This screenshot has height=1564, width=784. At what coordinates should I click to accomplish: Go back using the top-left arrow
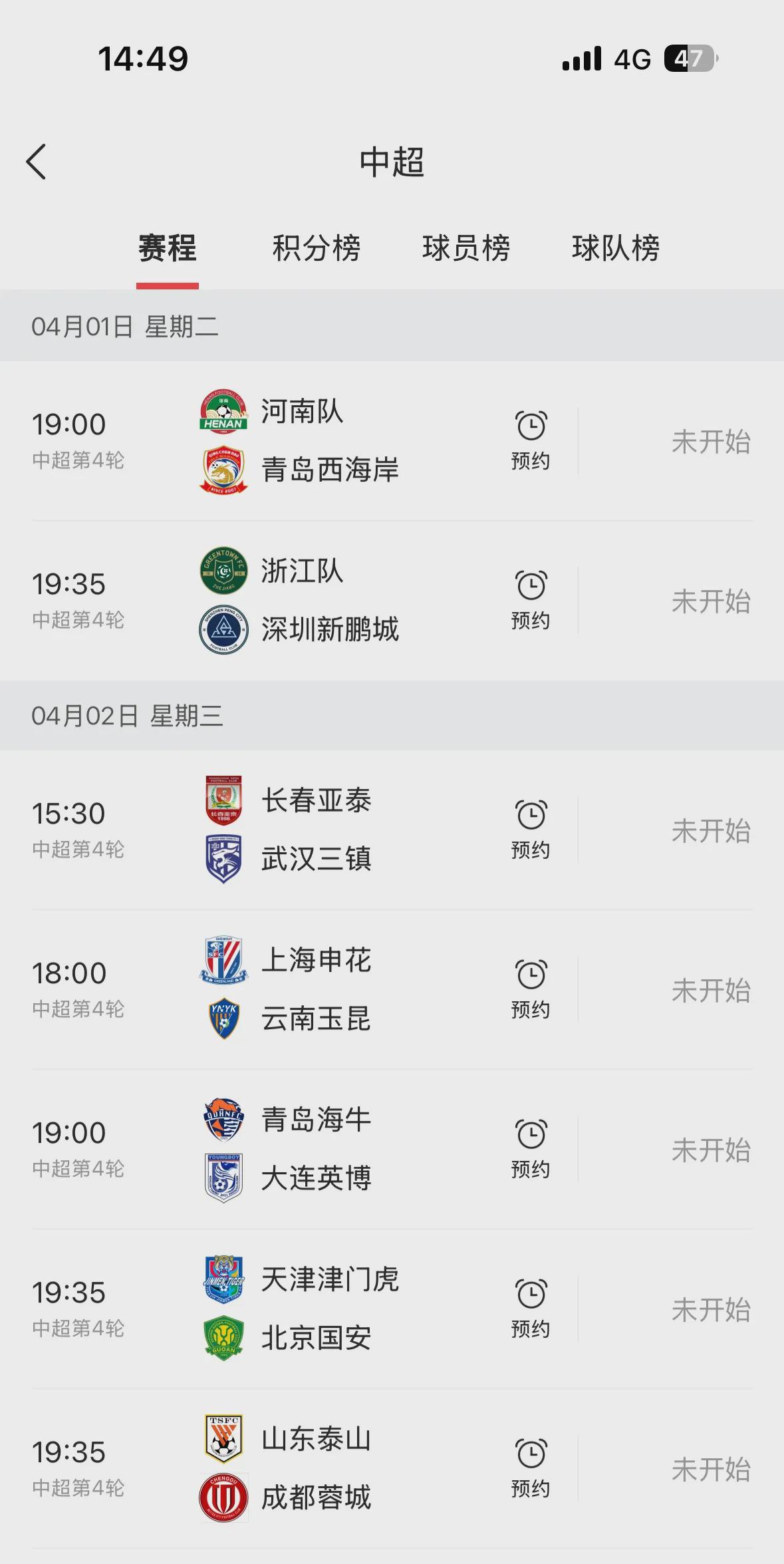coord(37,162)
